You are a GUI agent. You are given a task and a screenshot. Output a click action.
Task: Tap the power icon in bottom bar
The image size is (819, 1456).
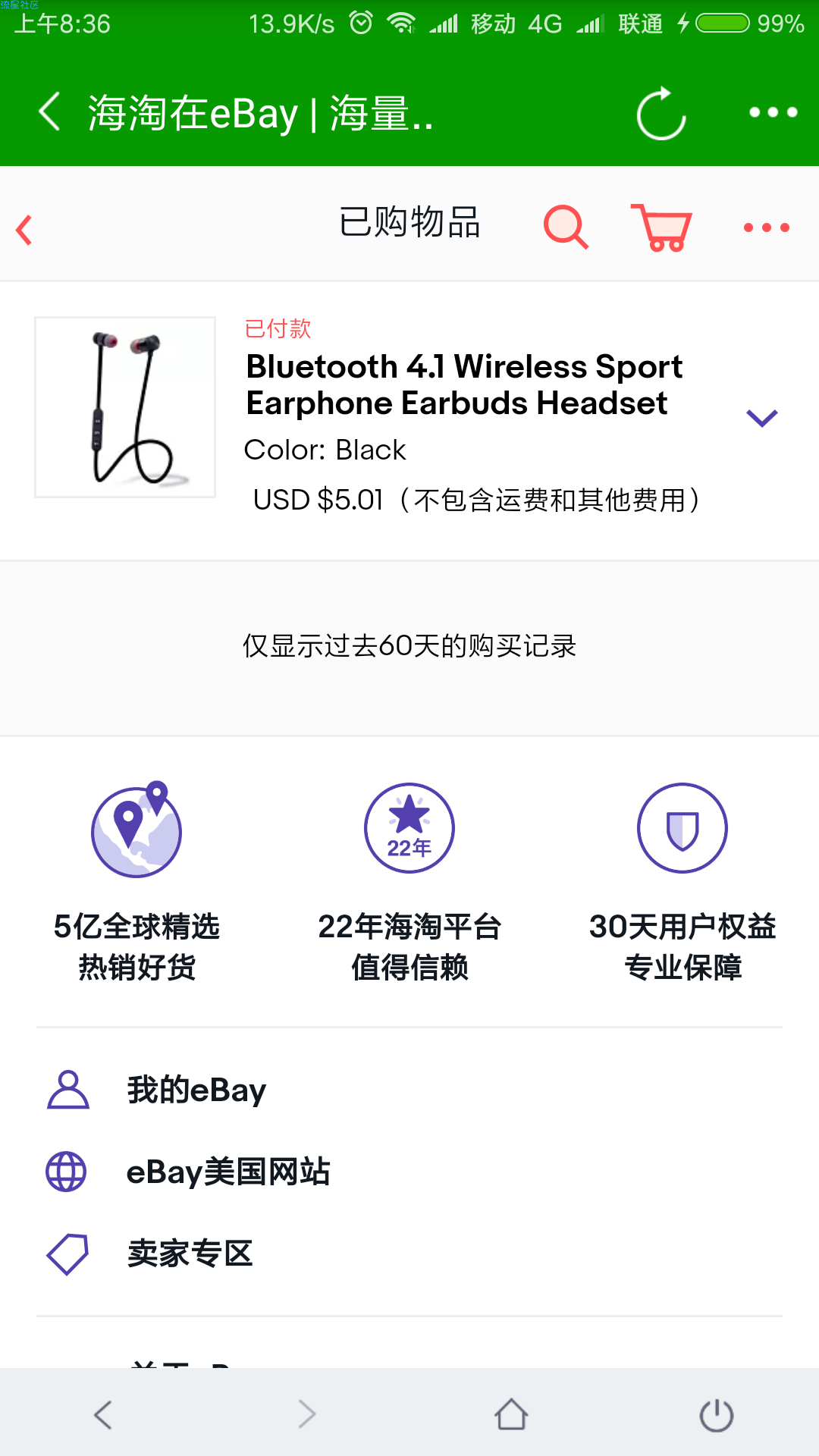coord(717,1415)
